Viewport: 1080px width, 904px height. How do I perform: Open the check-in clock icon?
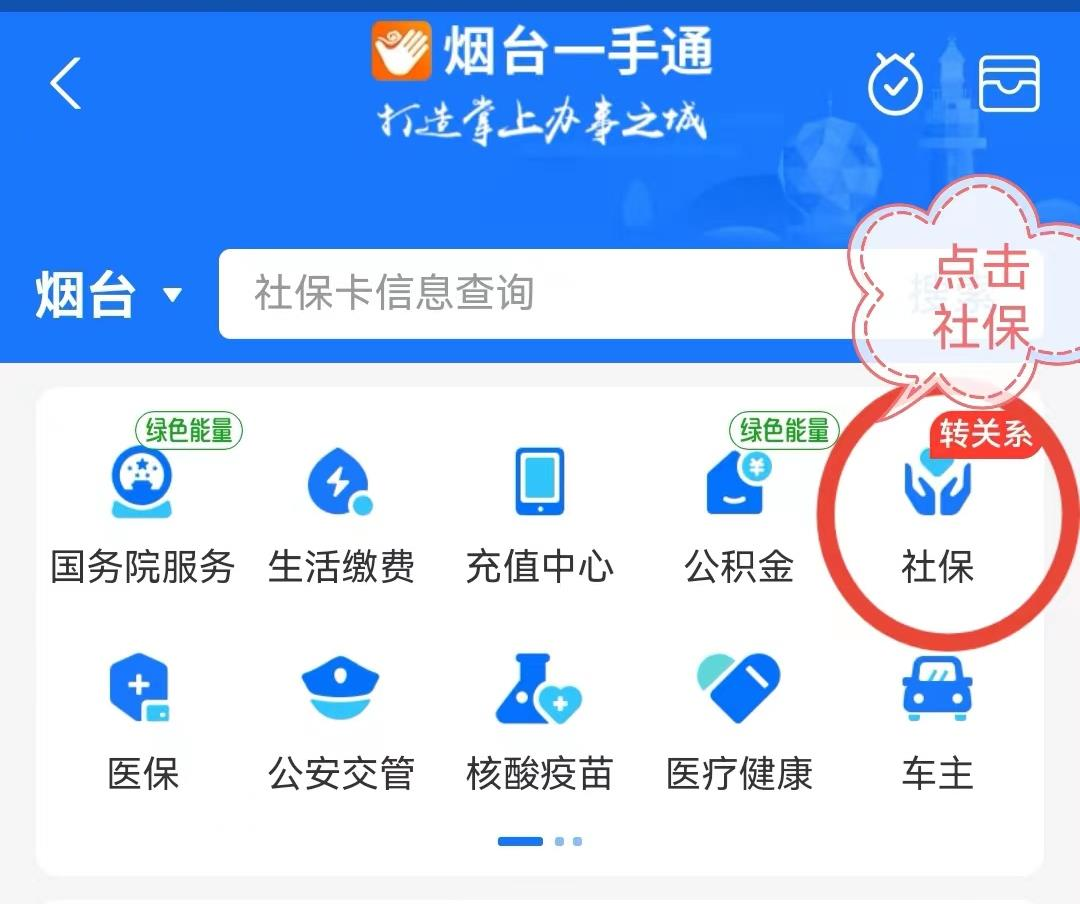tap(895, 86)
